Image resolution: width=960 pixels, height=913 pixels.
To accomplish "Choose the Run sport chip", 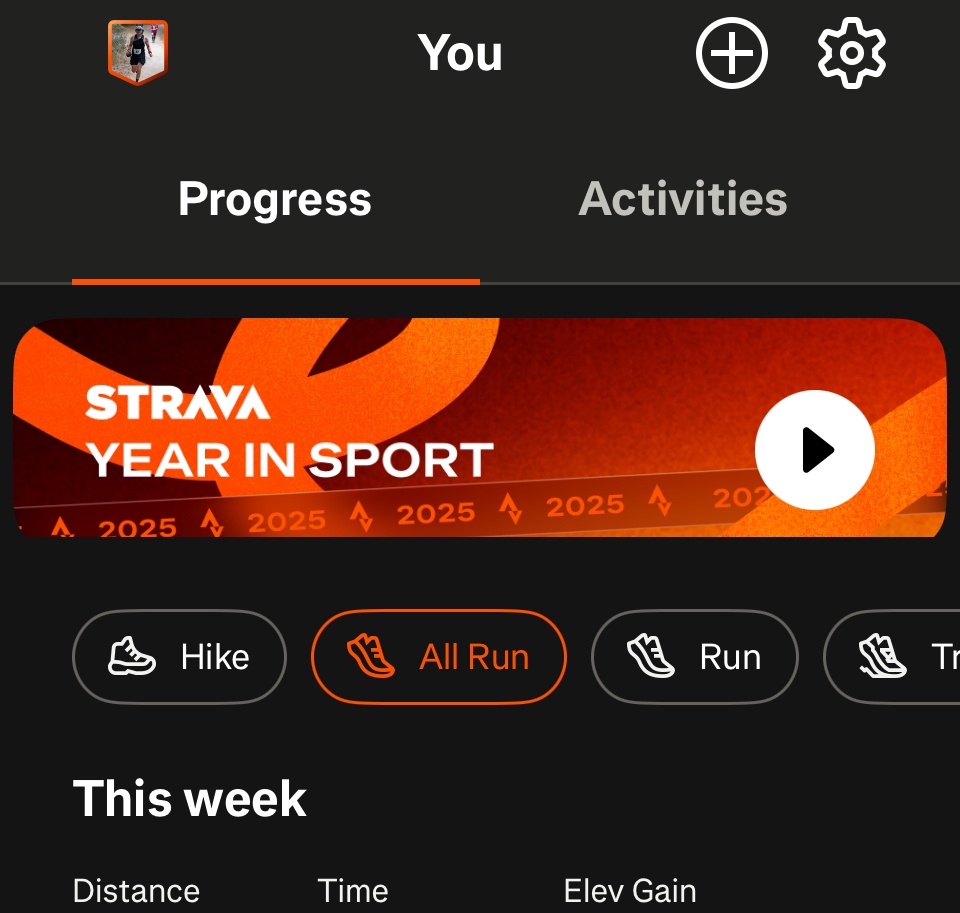I will pos(695,657).
